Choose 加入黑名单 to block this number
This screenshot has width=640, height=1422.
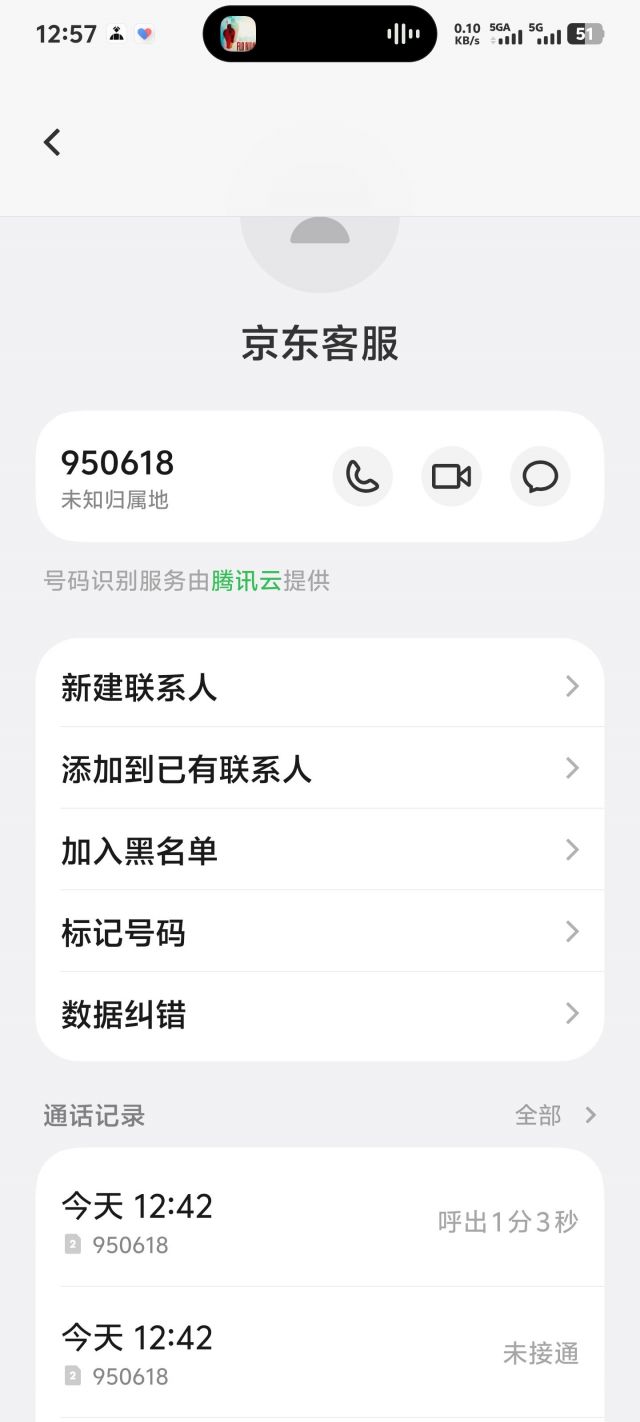320,851
